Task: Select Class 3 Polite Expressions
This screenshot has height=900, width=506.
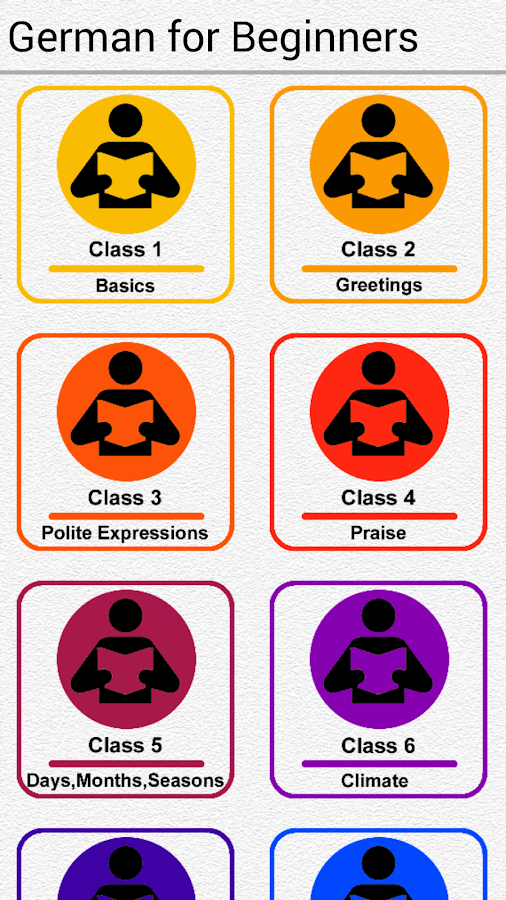Action: coord(126,442)
